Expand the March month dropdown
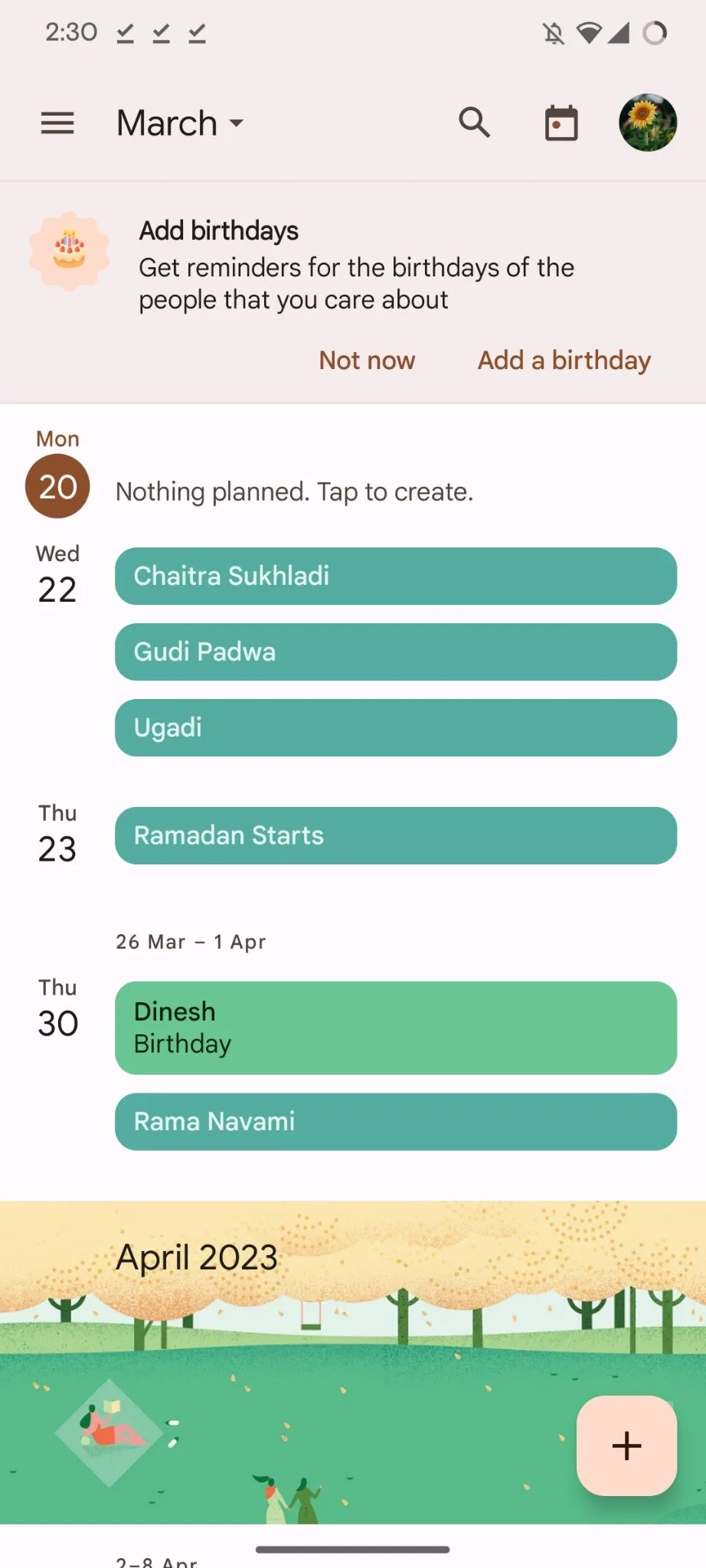 point(180,123)
